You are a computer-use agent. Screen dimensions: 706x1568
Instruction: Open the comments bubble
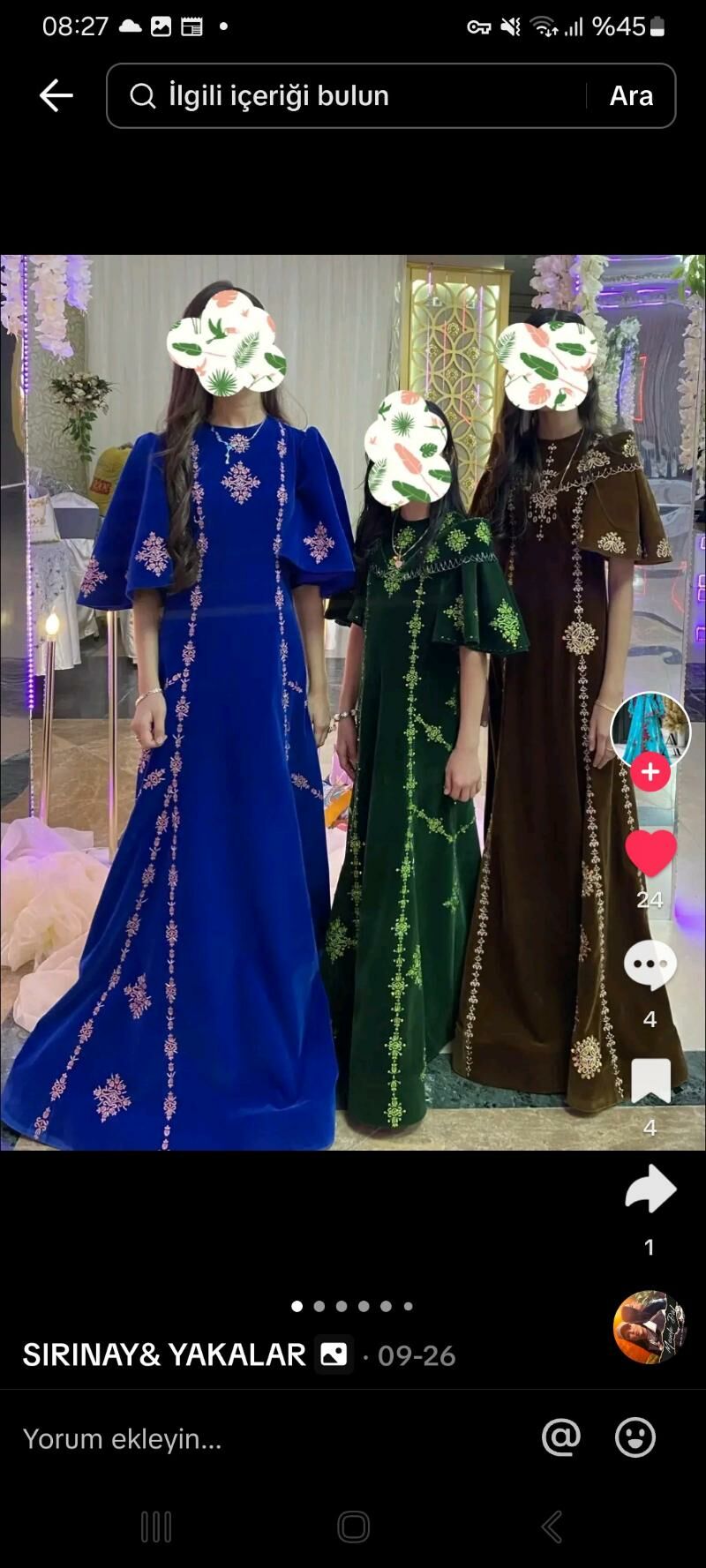click(x=650, y=964)
